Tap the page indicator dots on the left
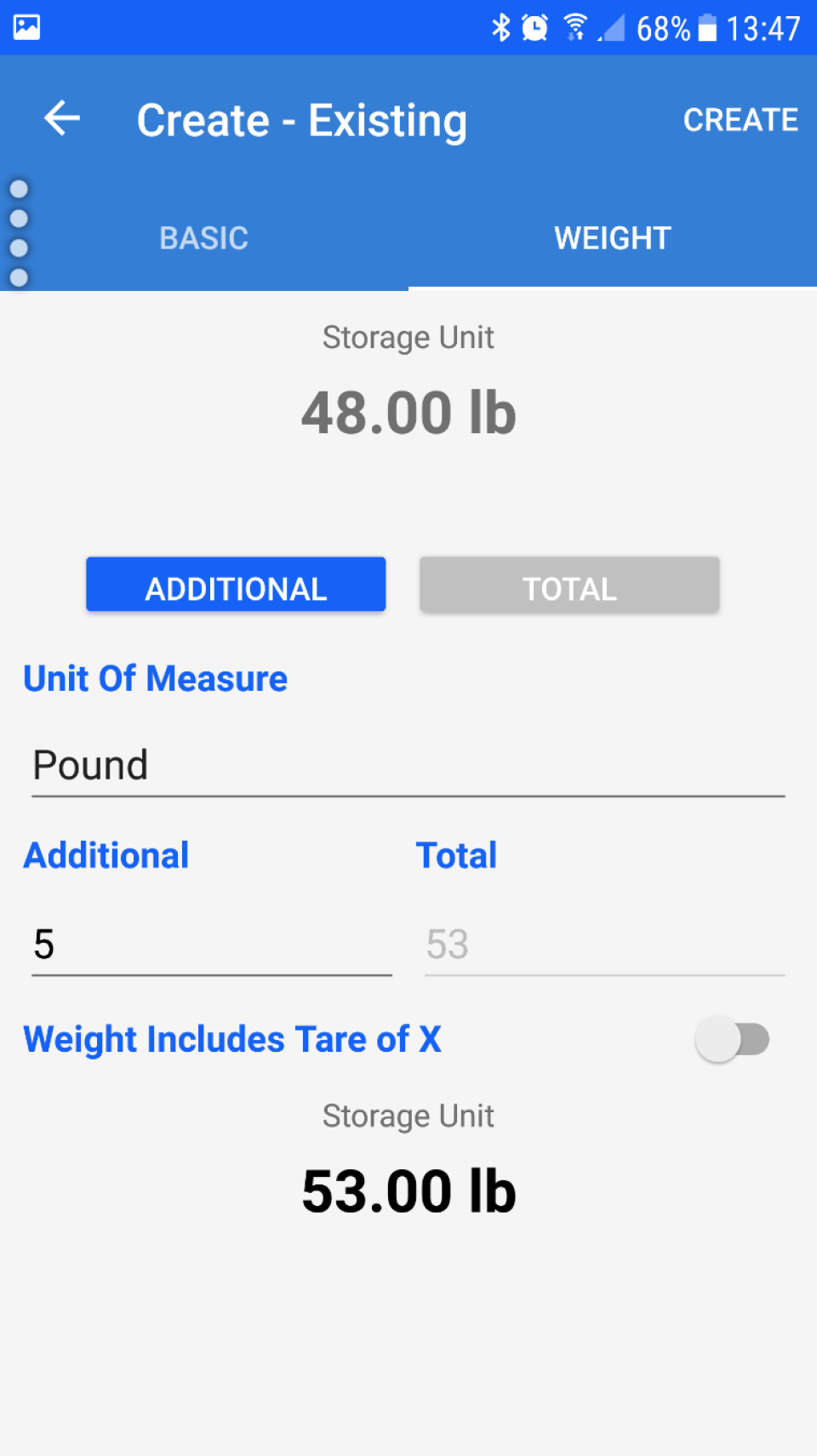The image size is (817, 1456). point(17,231)
